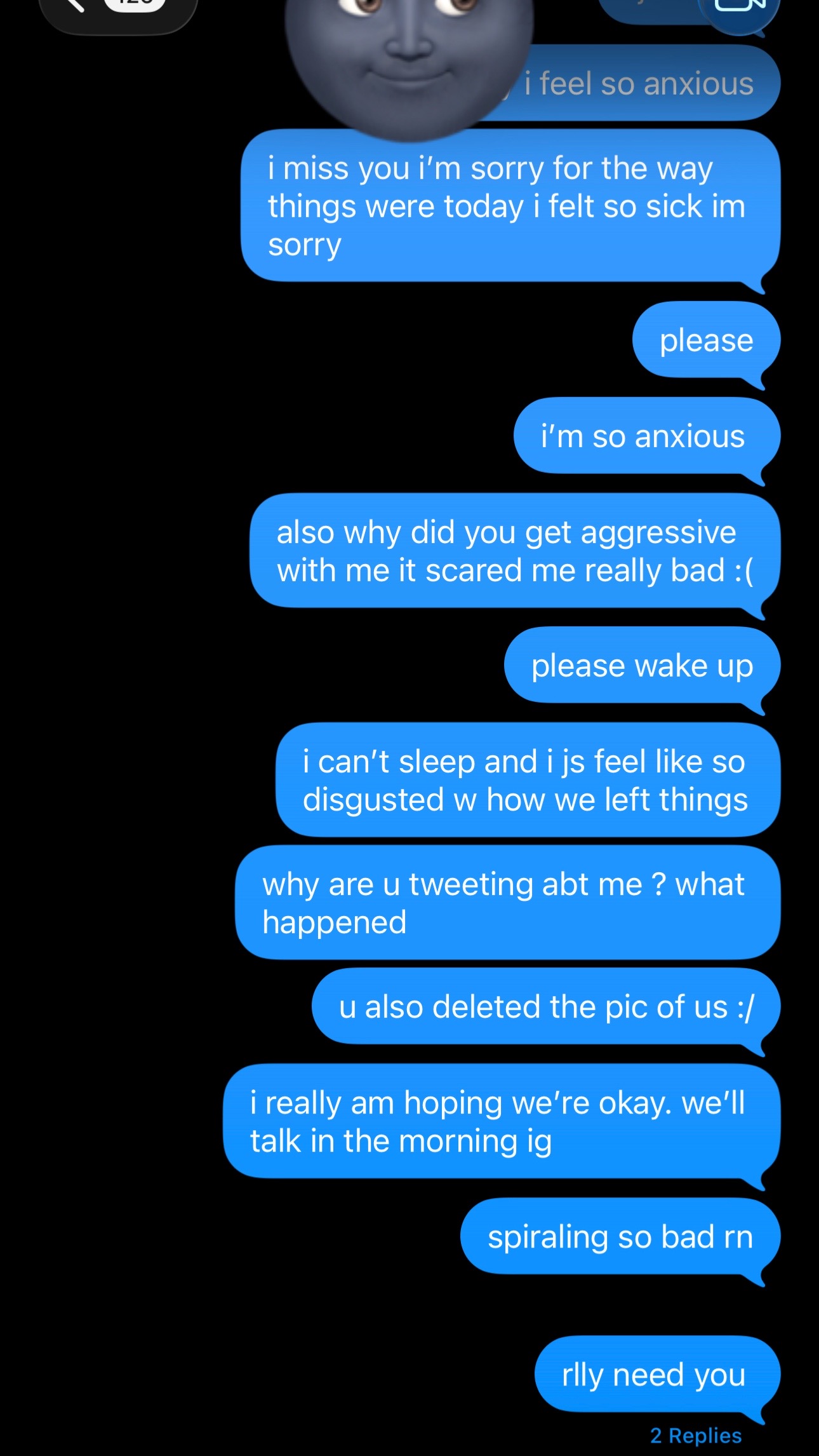Open the 2 Replies thread link

click(x=696, y=1435)
